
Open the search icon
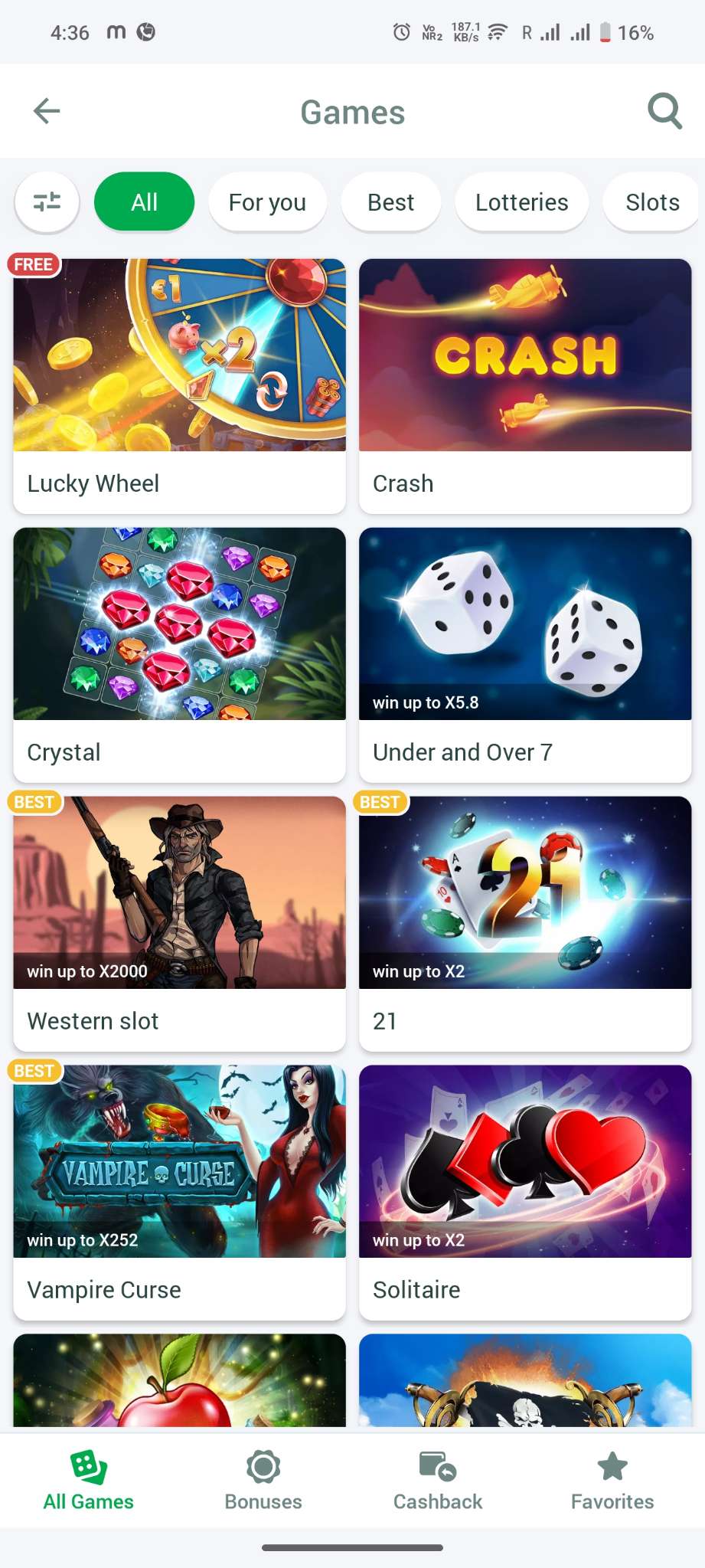coord(664,112)
